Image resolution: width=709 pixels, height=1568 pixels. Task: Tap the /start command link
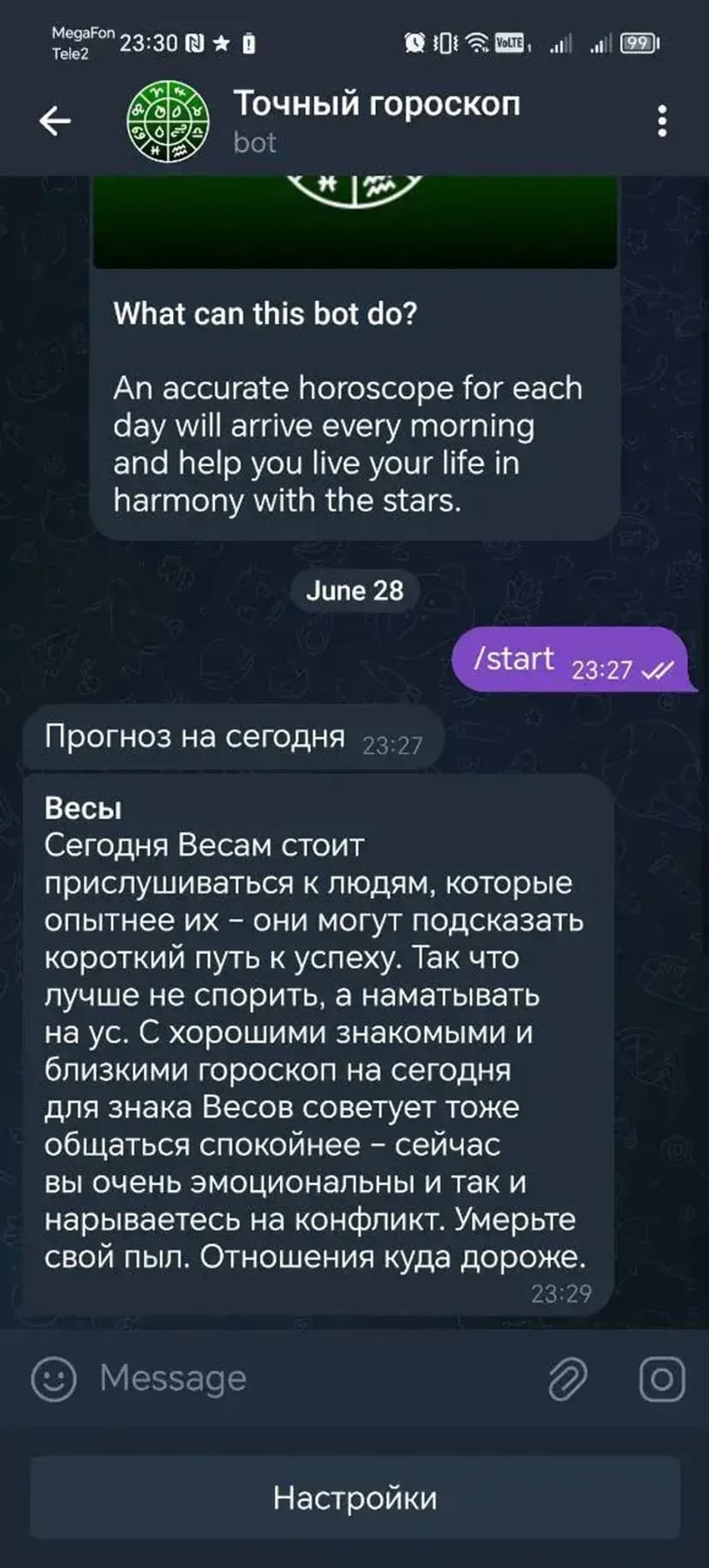pyautogui.click(x=514, y=659)
